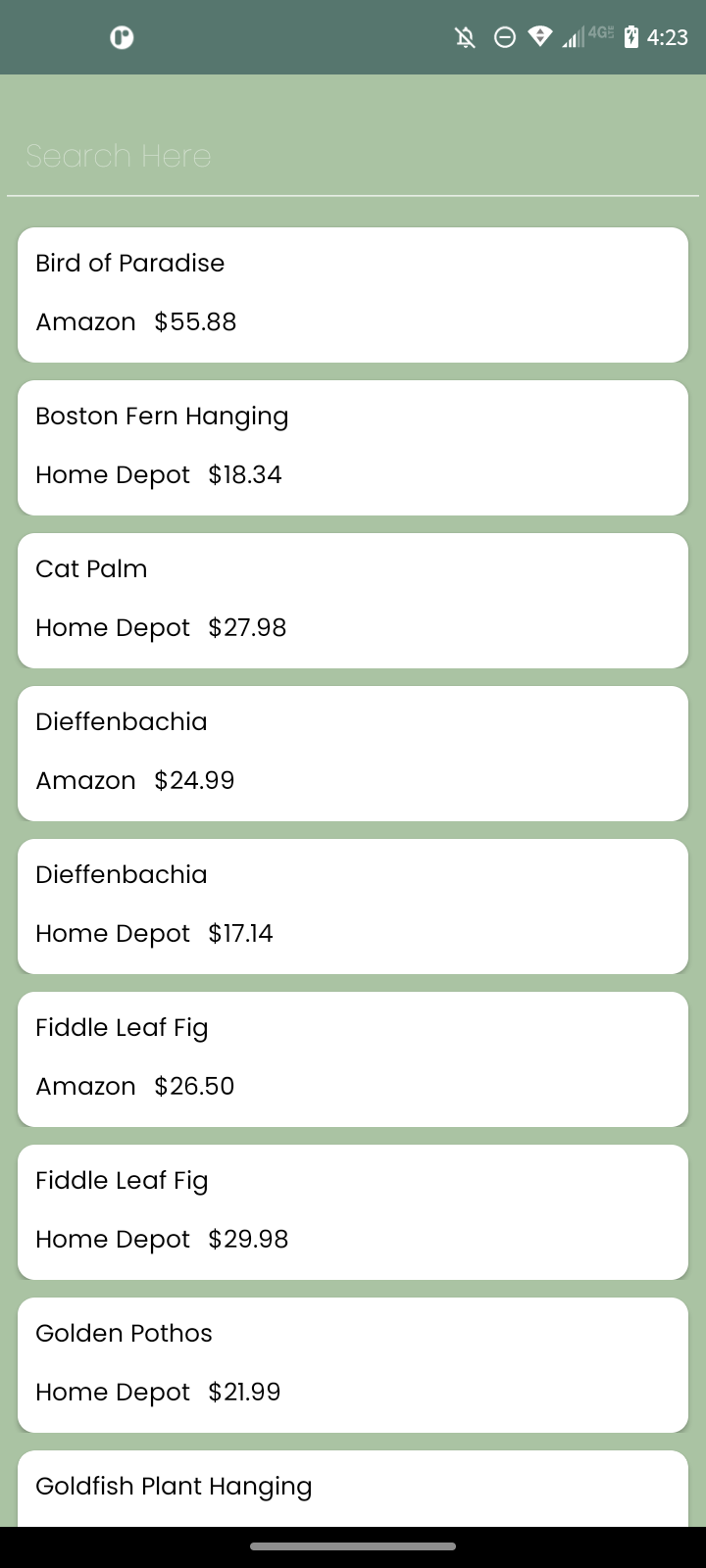Select the Boston Fern Hanging card
The width and height of the screenshot is (706, 1568).
click(353, 447)
